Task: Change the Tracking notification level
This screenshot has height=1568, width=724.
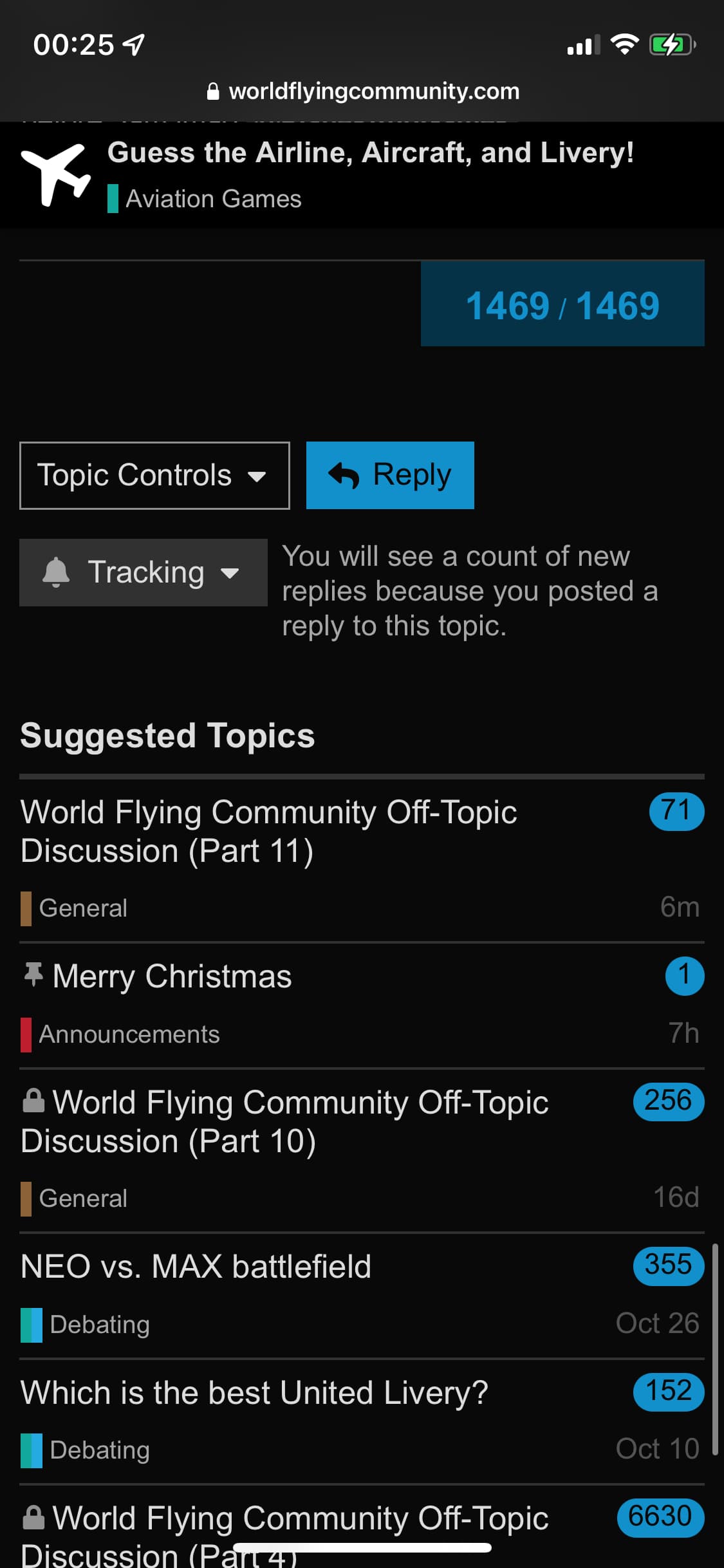Action: click(x=144, y=572)
